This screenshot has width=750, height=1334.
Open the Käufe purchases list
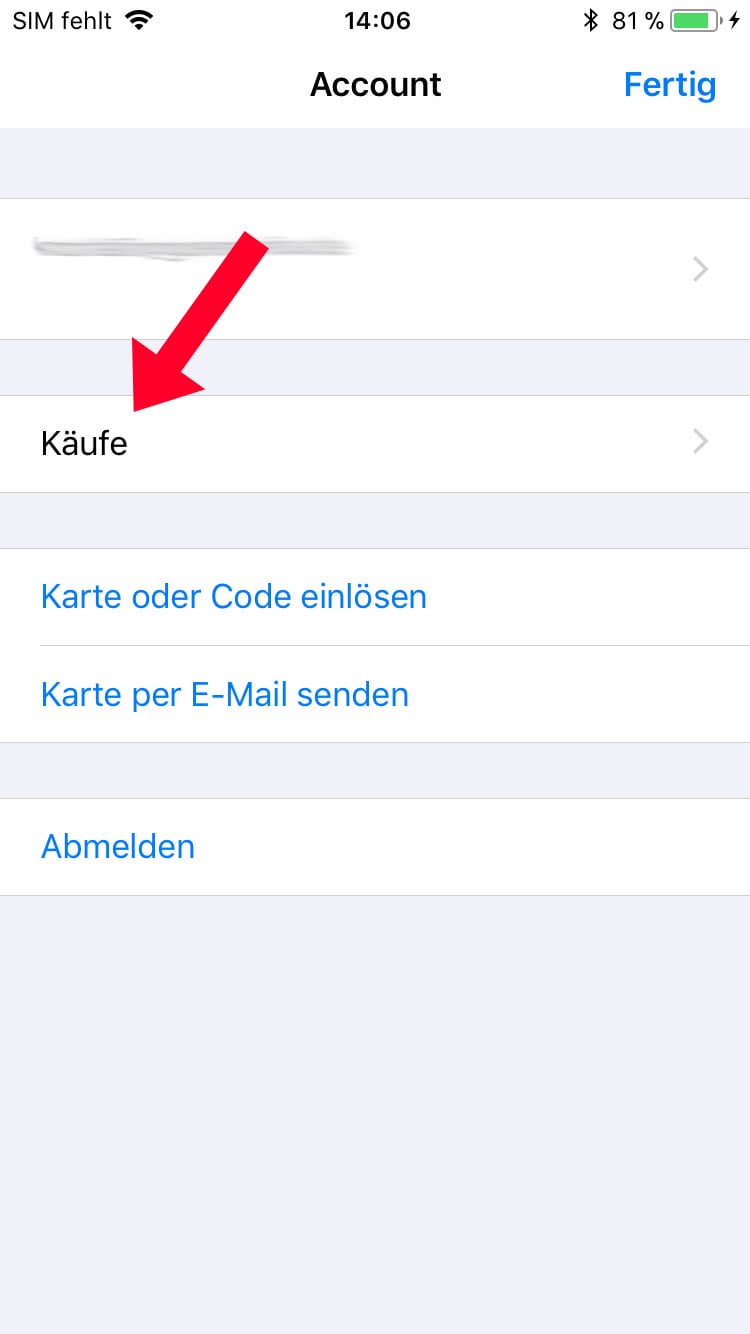click(375, 443)
